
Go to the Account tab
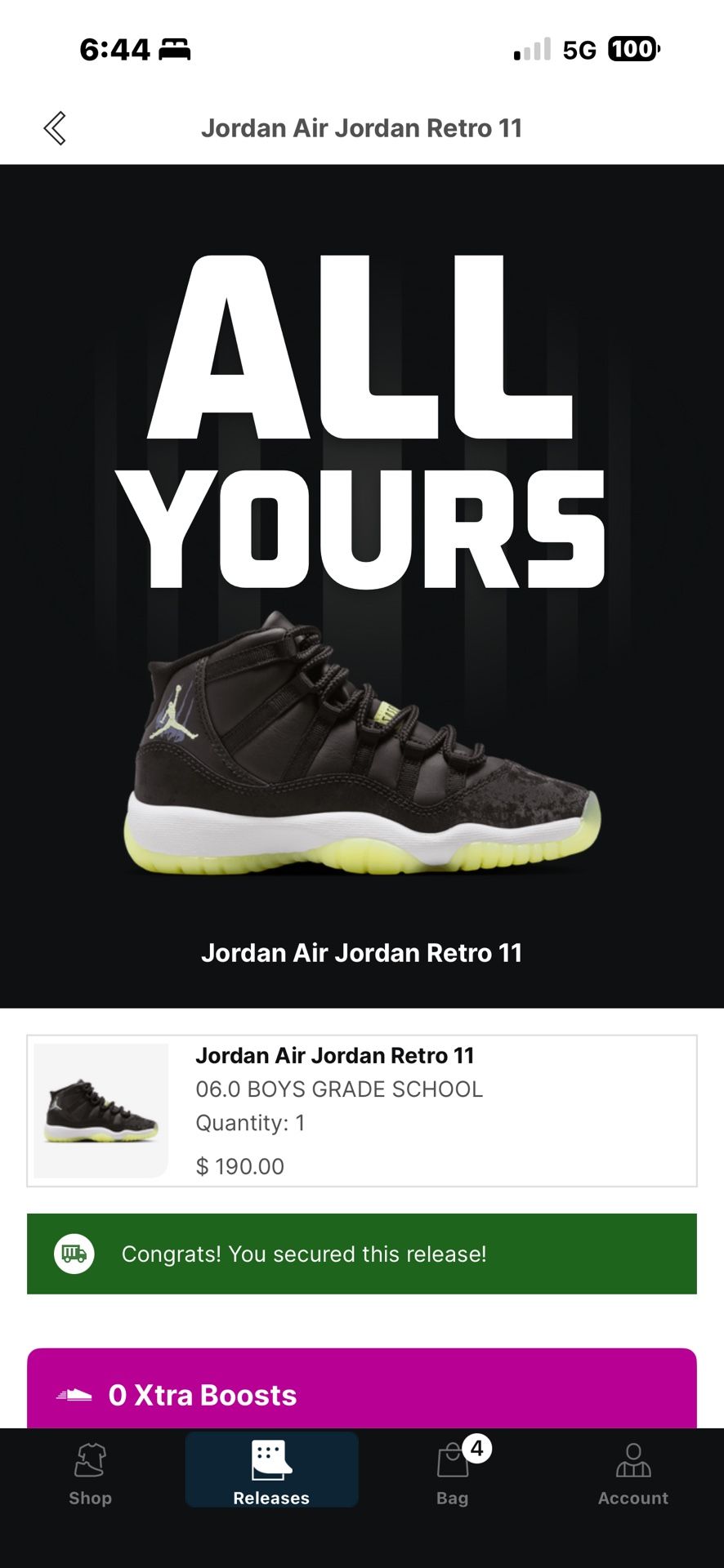633,1473
